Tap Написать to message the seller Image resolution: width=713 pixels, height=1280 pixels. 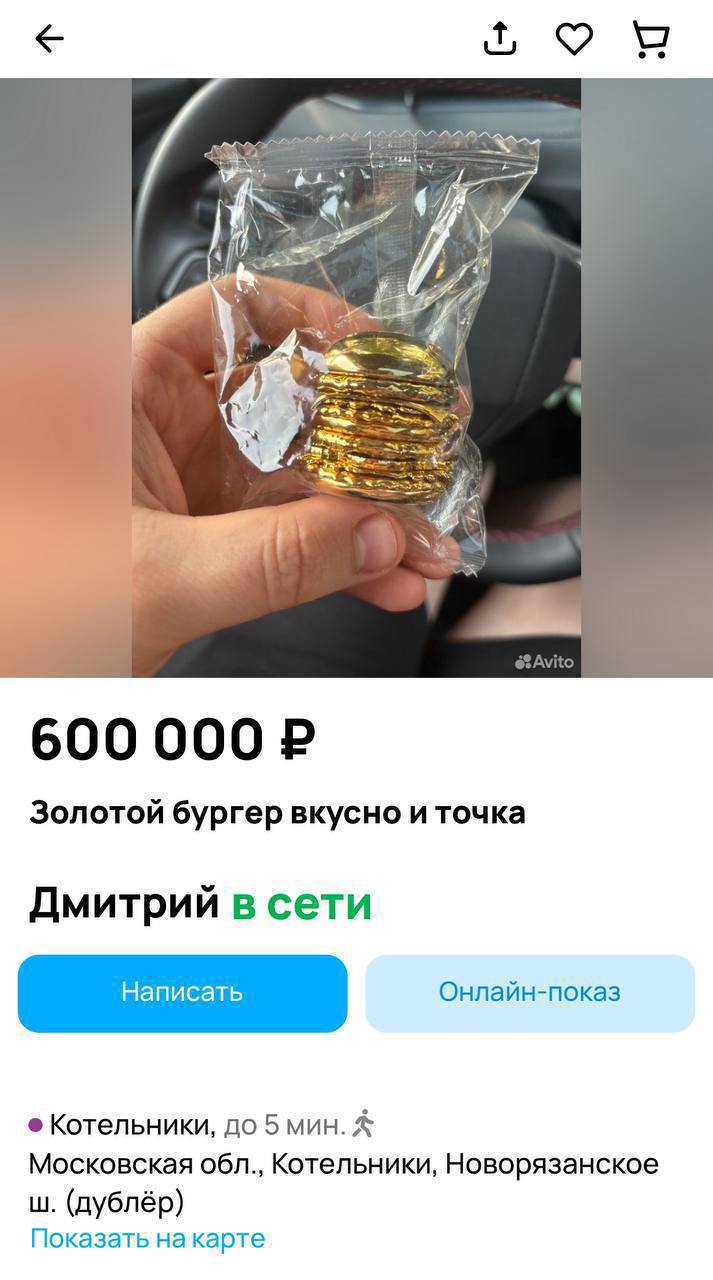(182, 992)
